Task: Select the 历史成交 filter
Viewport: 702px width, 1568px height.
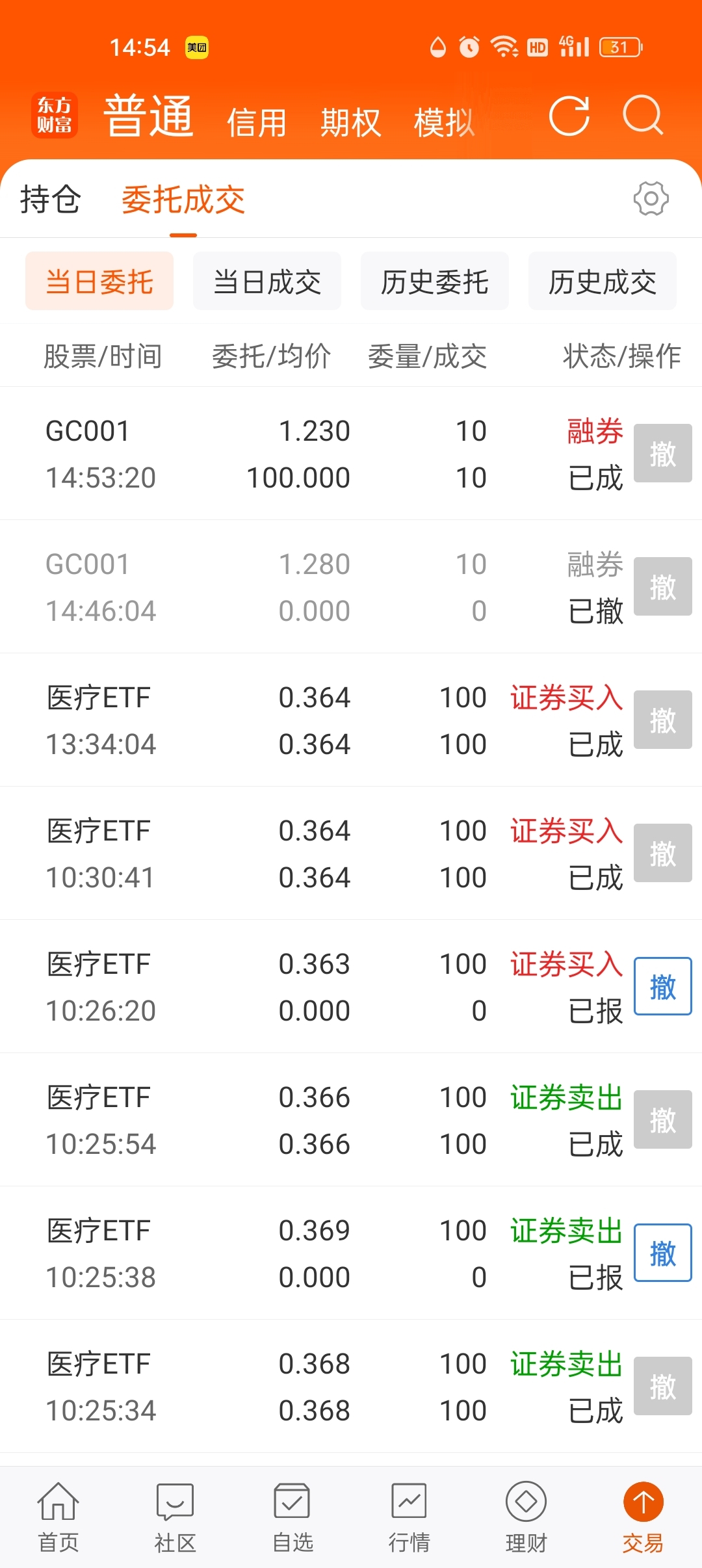Action: tap(602, 281)
